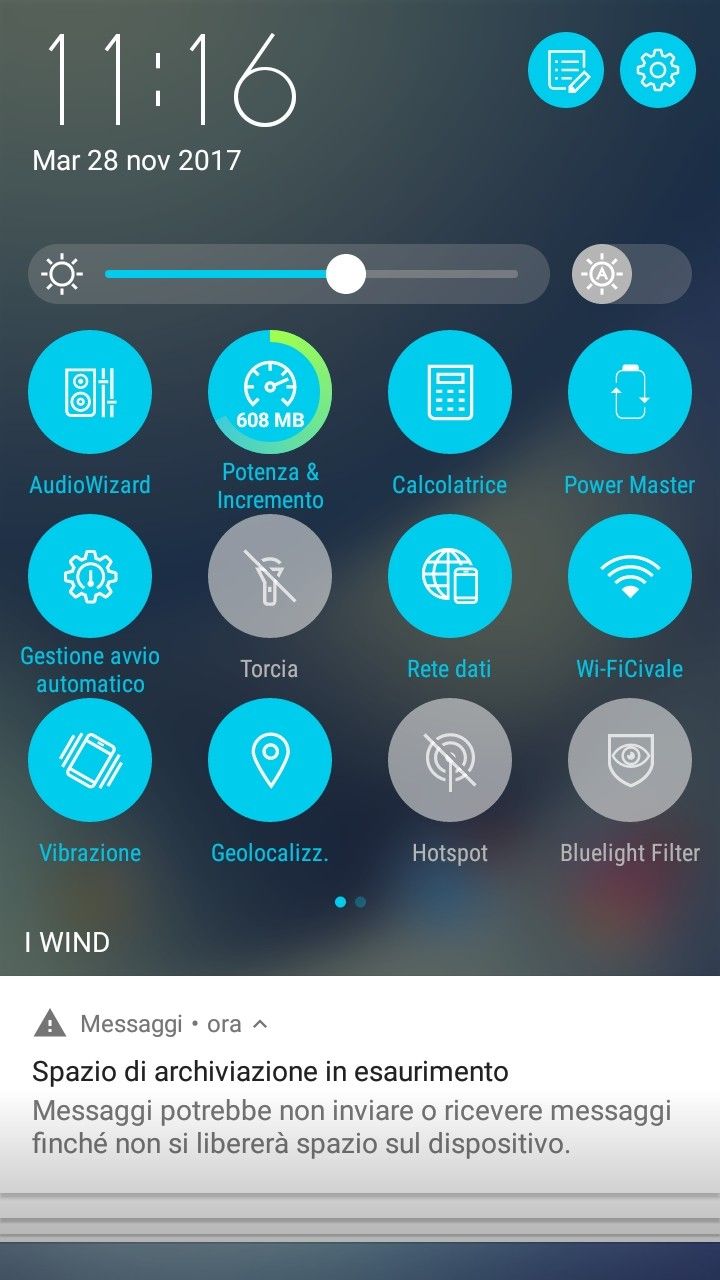Go to second quick settings page dot
This screenshot has height=1280, width=720.
(x=361, y=902)
